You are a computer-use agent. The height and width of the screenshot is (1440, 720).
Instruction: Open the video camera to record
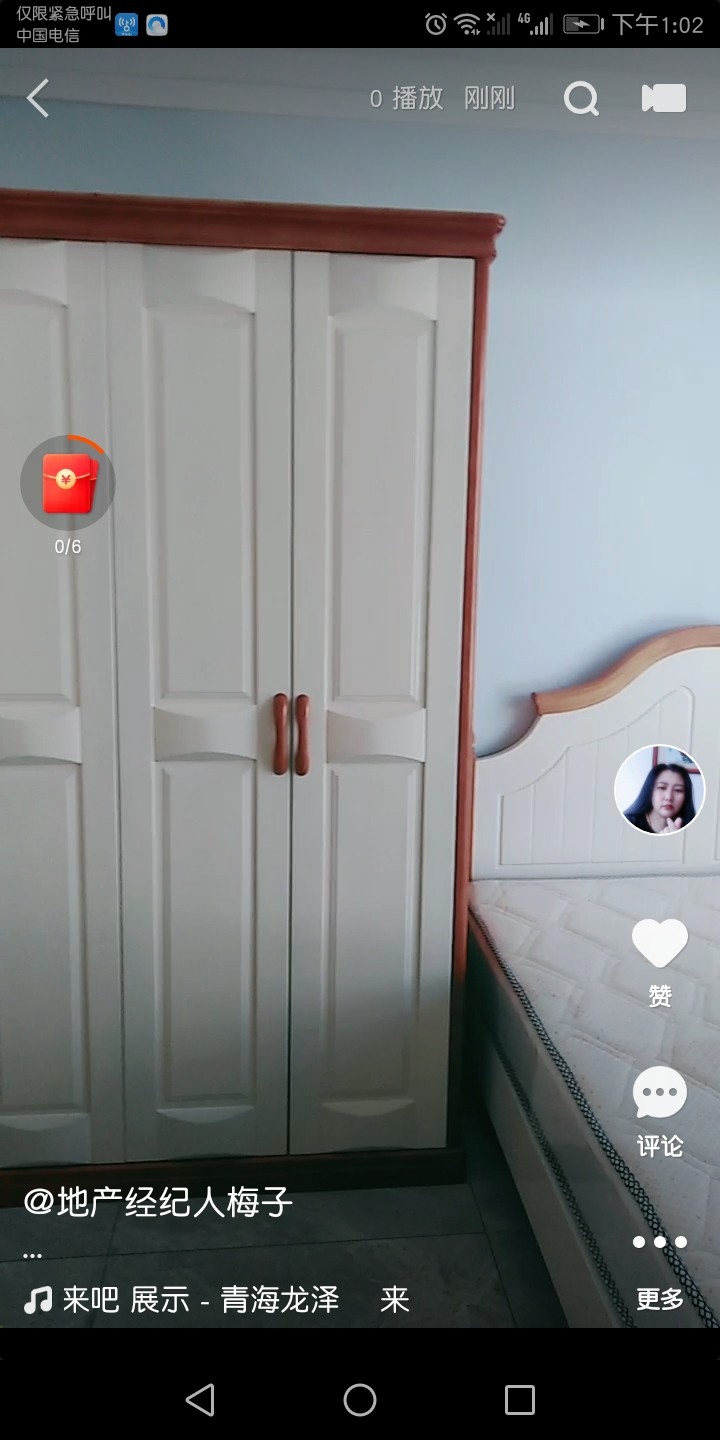click(664, 98)
